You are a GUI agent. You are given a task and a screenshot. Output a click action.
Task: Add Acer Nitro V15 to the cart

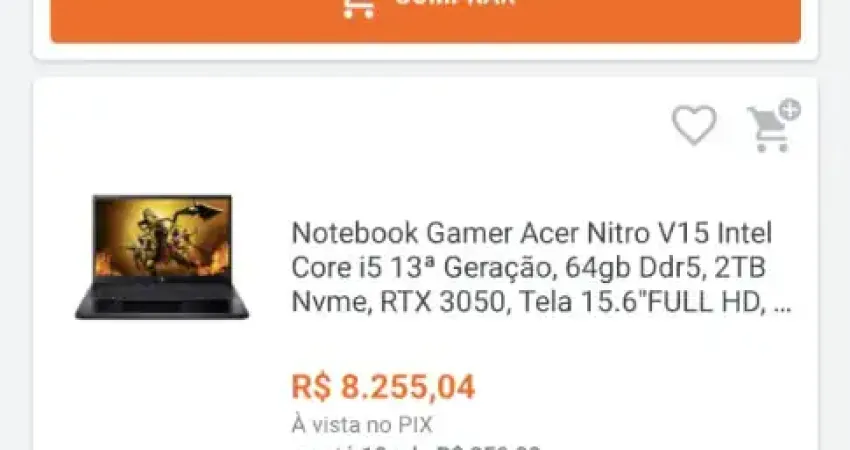(773, 127)
